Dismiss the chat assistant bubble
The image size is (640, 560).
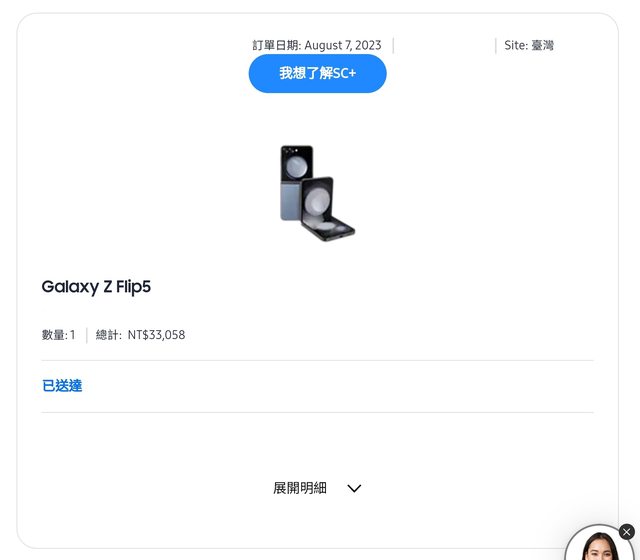point(626,532)
